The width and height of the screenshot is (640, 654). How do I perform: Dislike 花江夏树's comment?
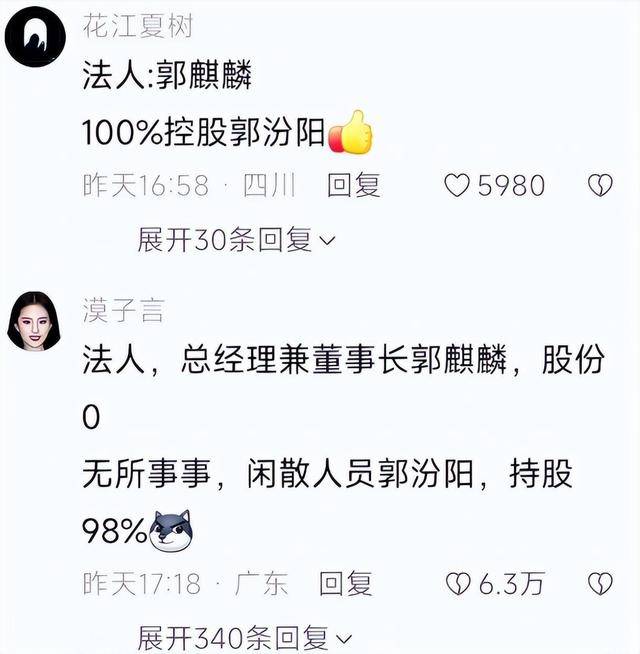pos(598,185)
